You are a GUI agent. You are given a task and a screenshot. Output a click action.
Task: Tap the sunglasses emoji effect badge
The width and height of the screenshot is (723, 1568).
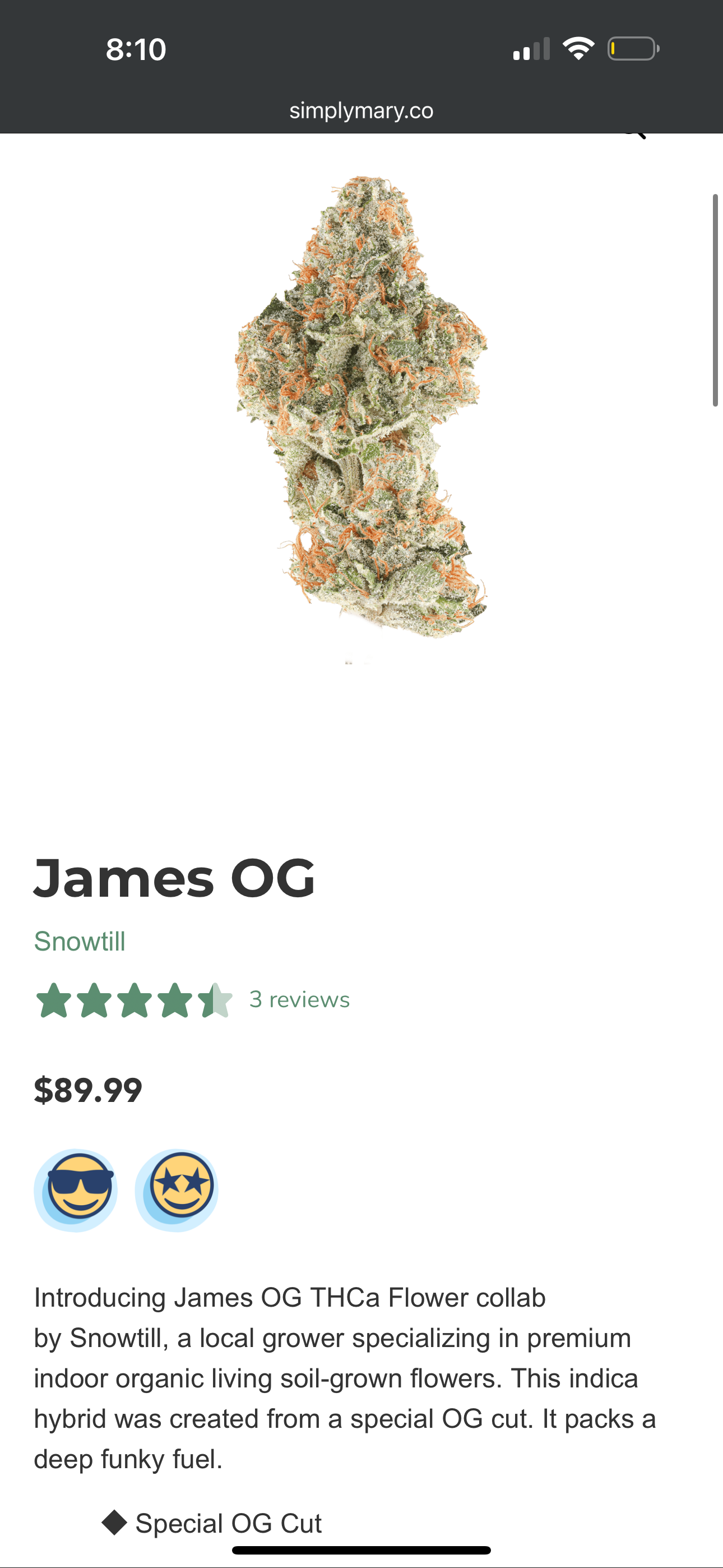tap(77, 1189)
